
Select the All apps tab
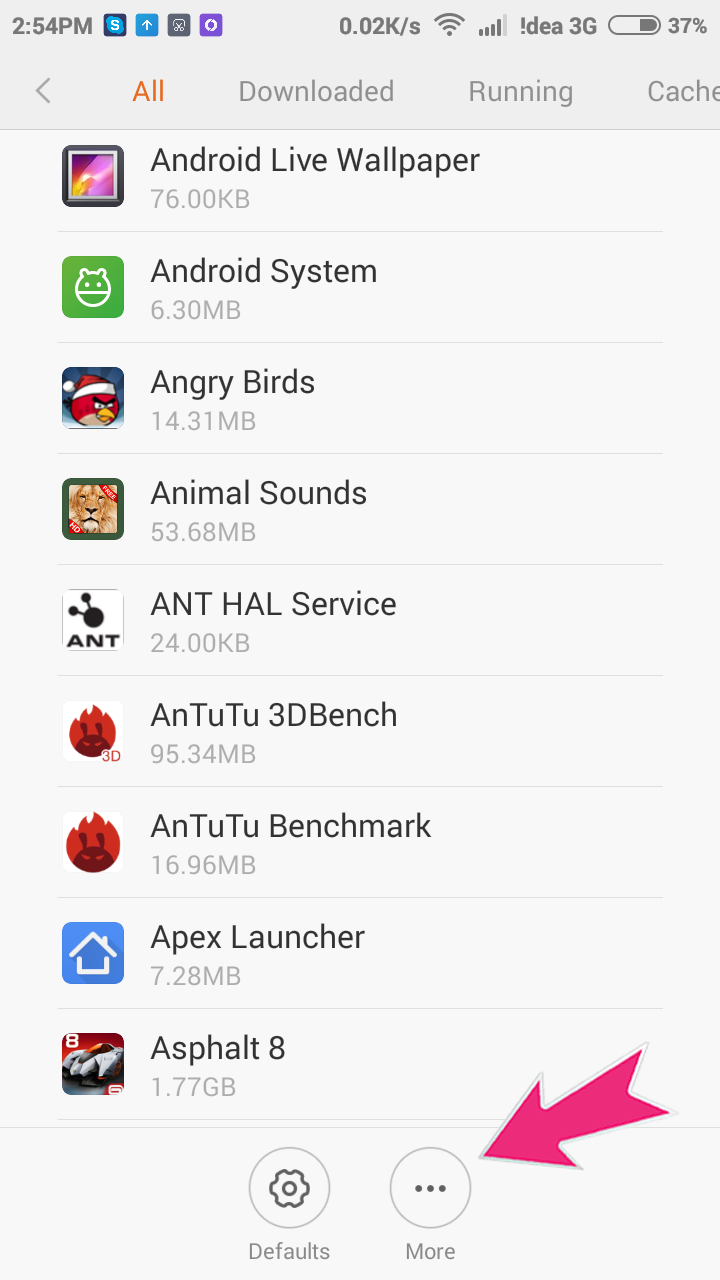pos(148,91)
